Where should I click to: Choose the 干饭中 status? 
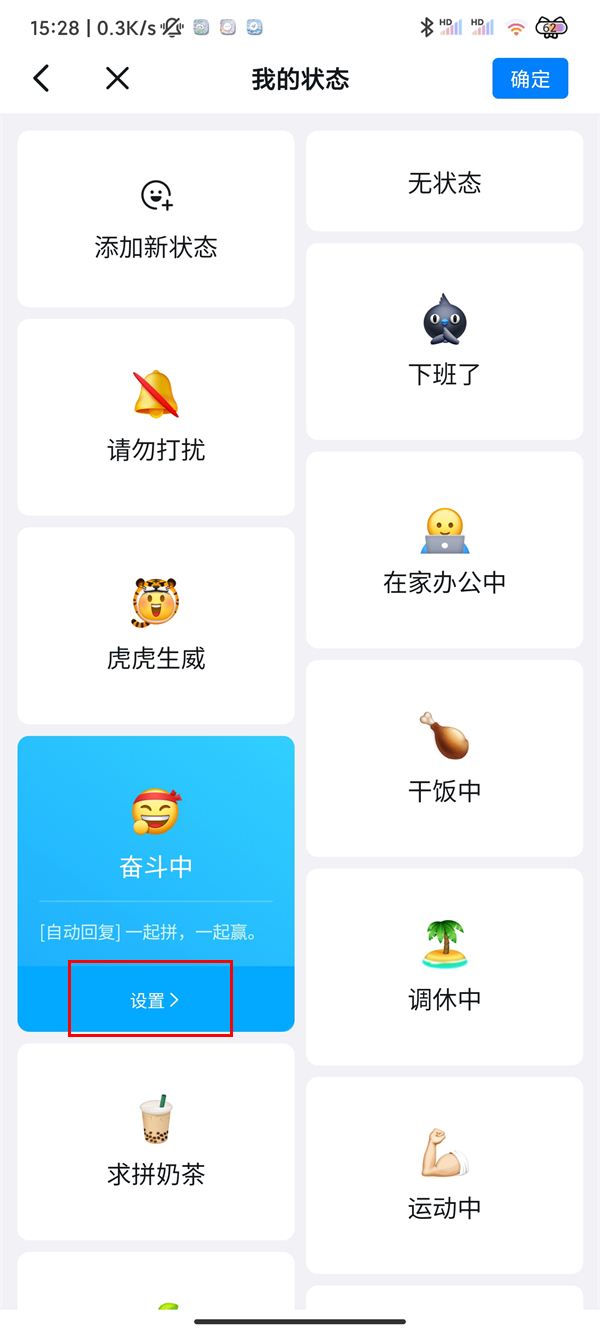(444, 758)
